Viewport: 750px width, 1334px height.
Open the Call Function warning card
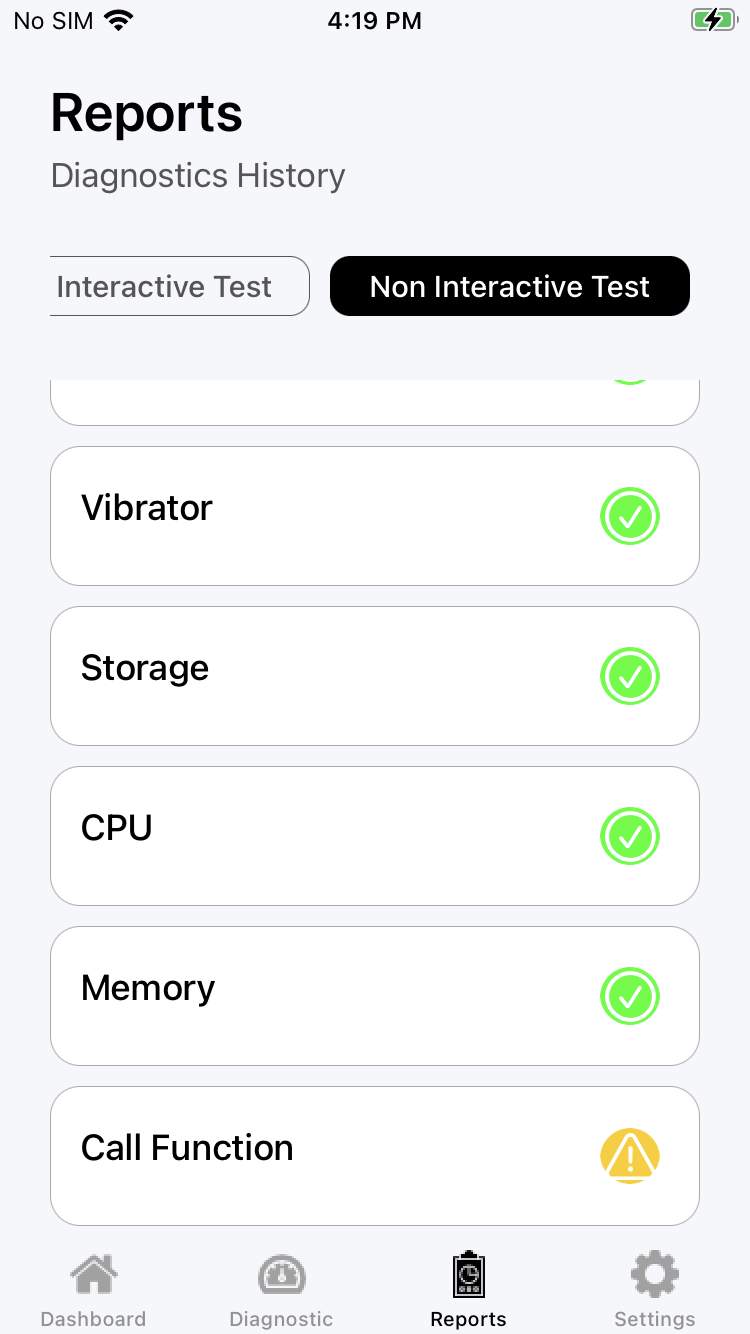click(375, 1156)
